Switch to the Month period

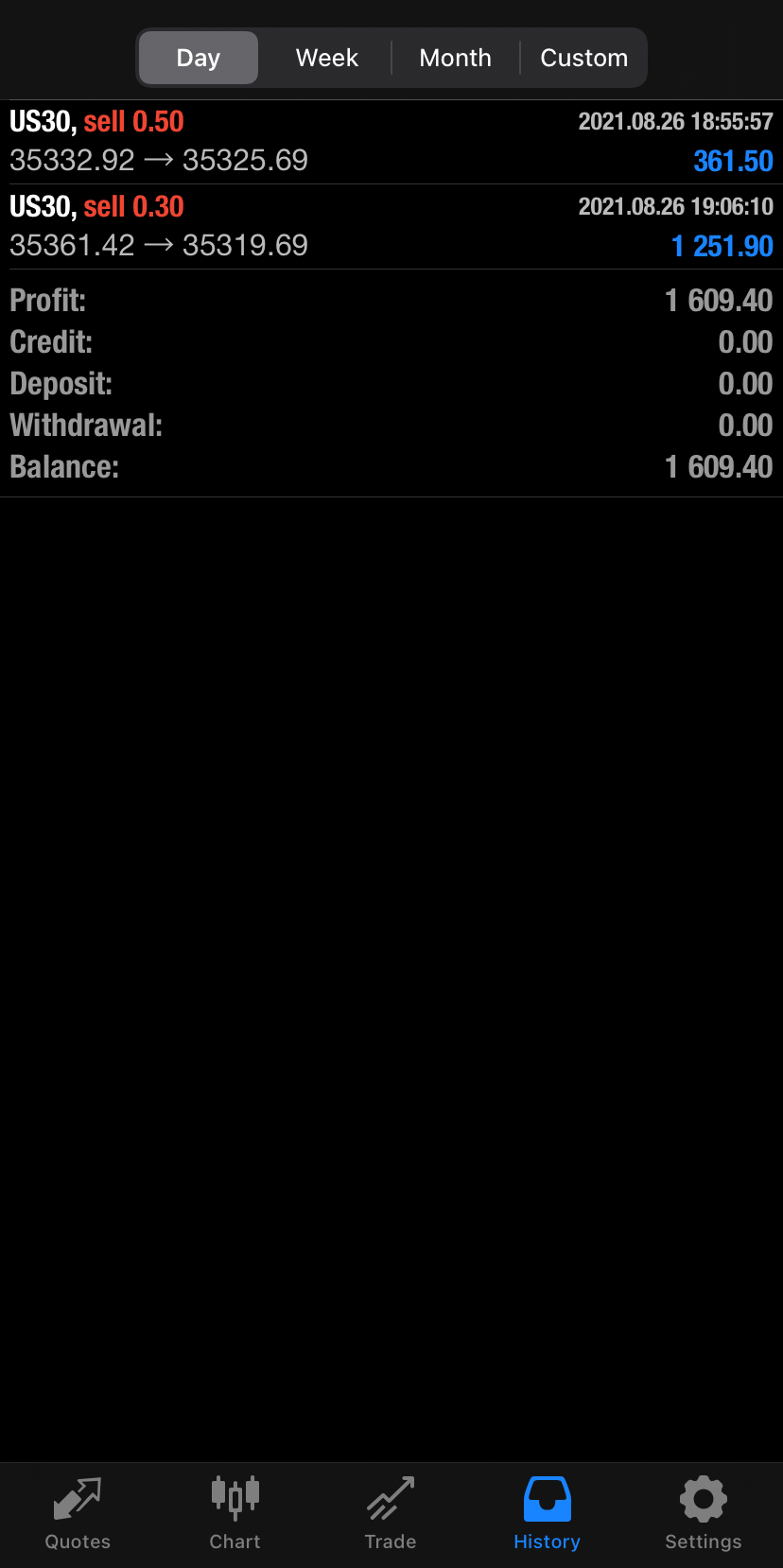[x=455, y=58]
